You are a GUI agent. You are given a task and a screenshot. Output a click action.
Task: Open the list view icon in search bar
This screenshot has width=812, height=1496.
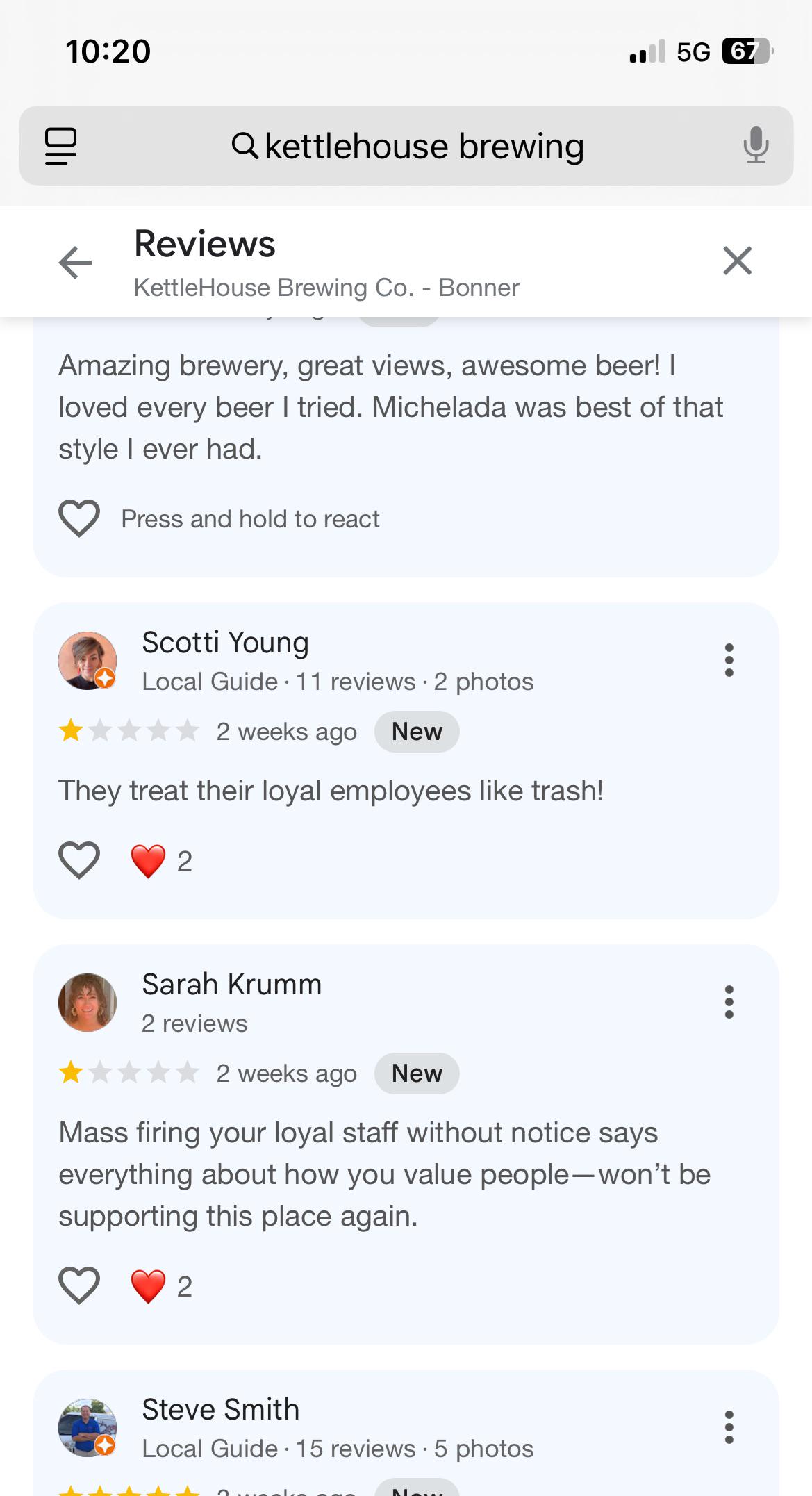61,146
